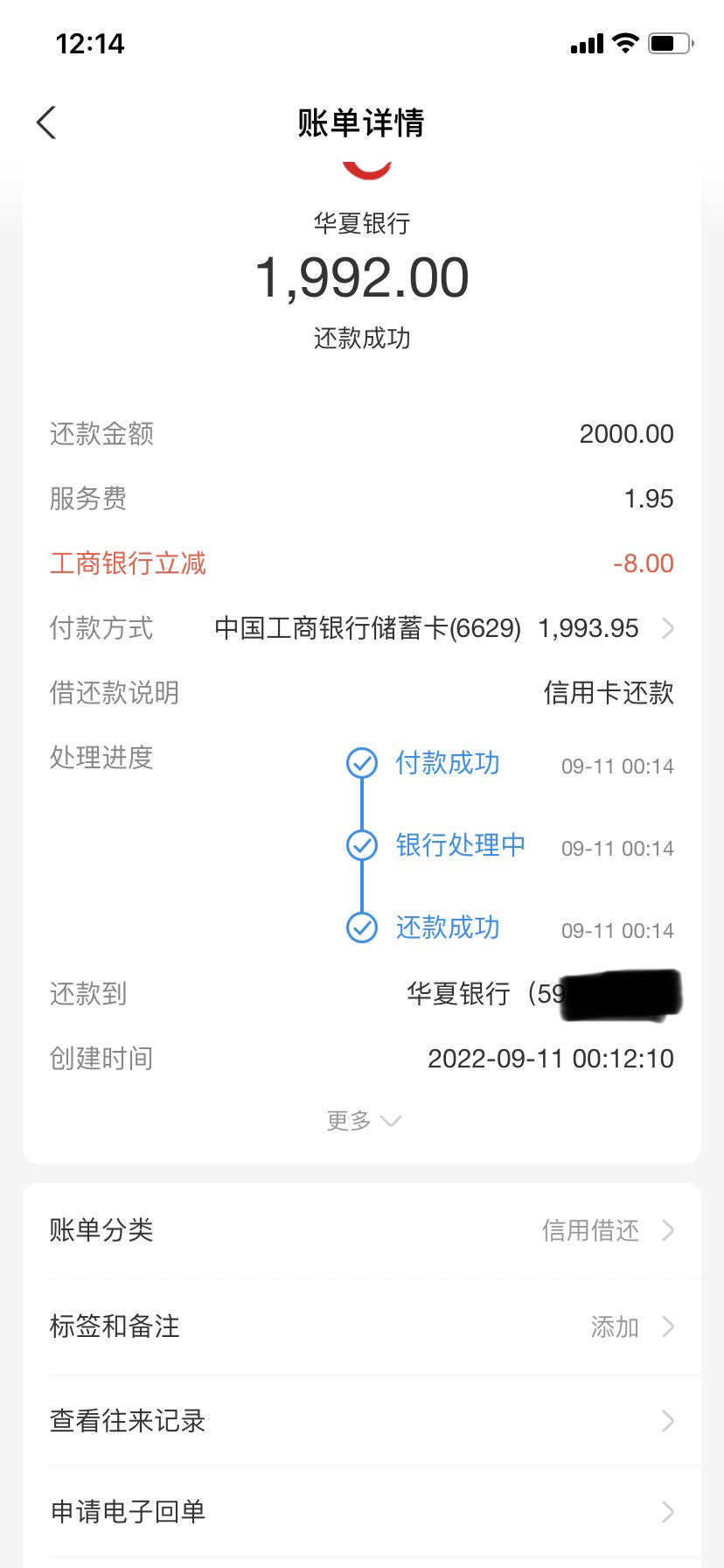The image size is (724, 1568).
Task: Open 账单分类 category row
Action: pyautogui.click(x=362, y=1230)
